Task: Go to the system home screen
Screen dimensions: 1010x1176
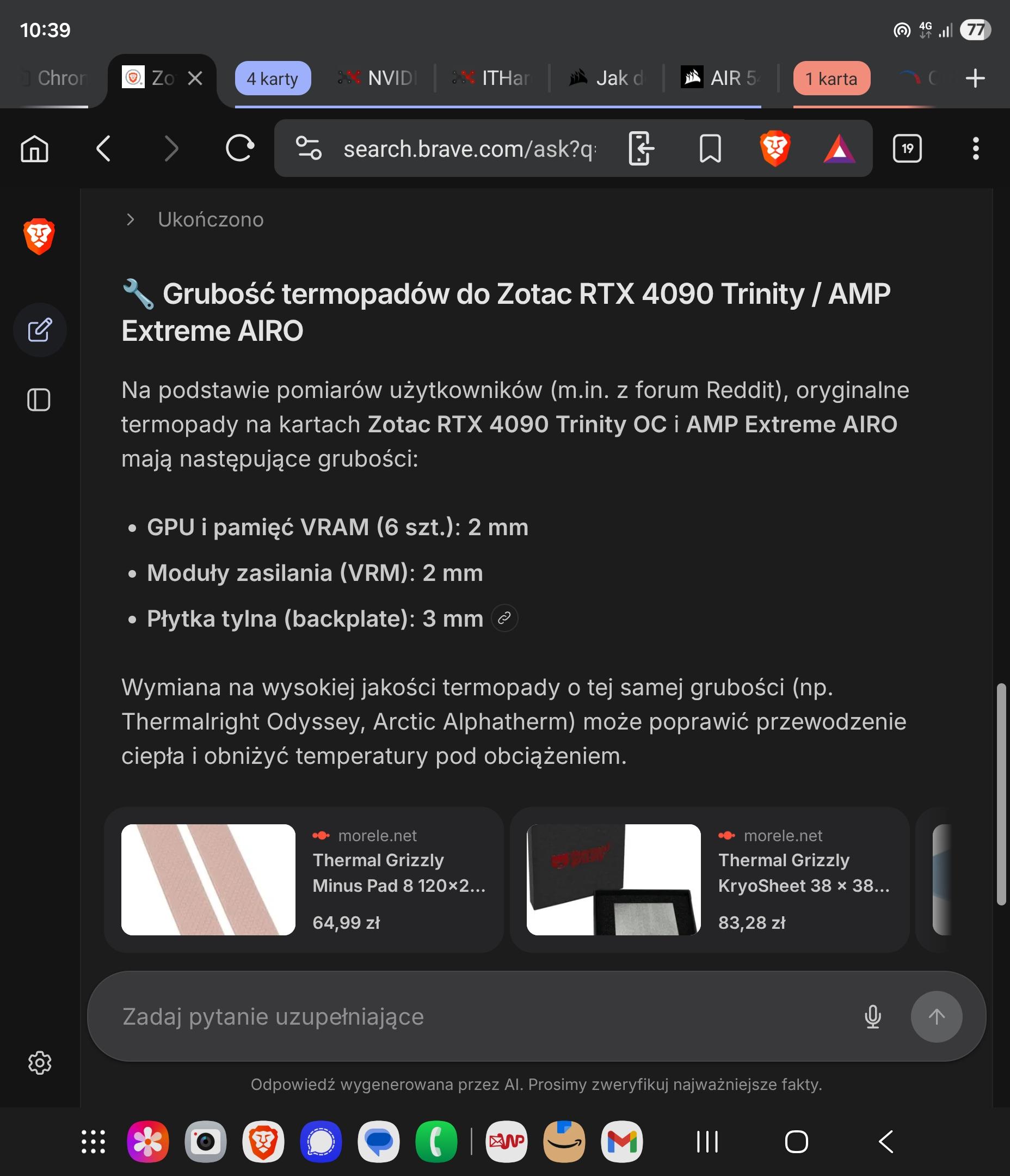Action: tap(796, 1141)
